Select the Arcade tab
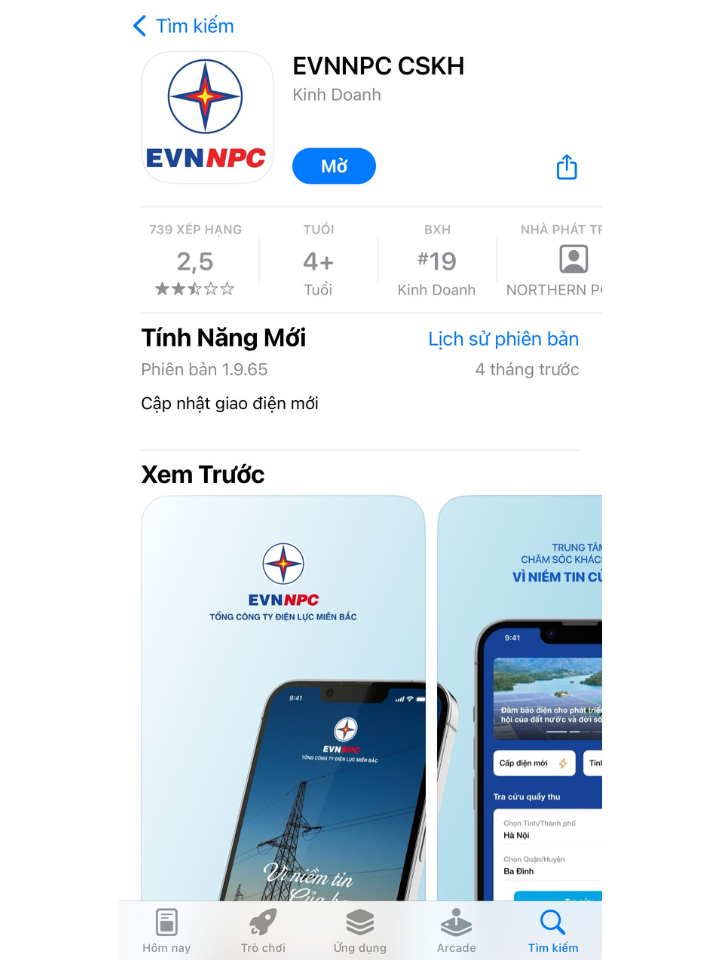Screen dimensions: 720x960 [456, 930]
